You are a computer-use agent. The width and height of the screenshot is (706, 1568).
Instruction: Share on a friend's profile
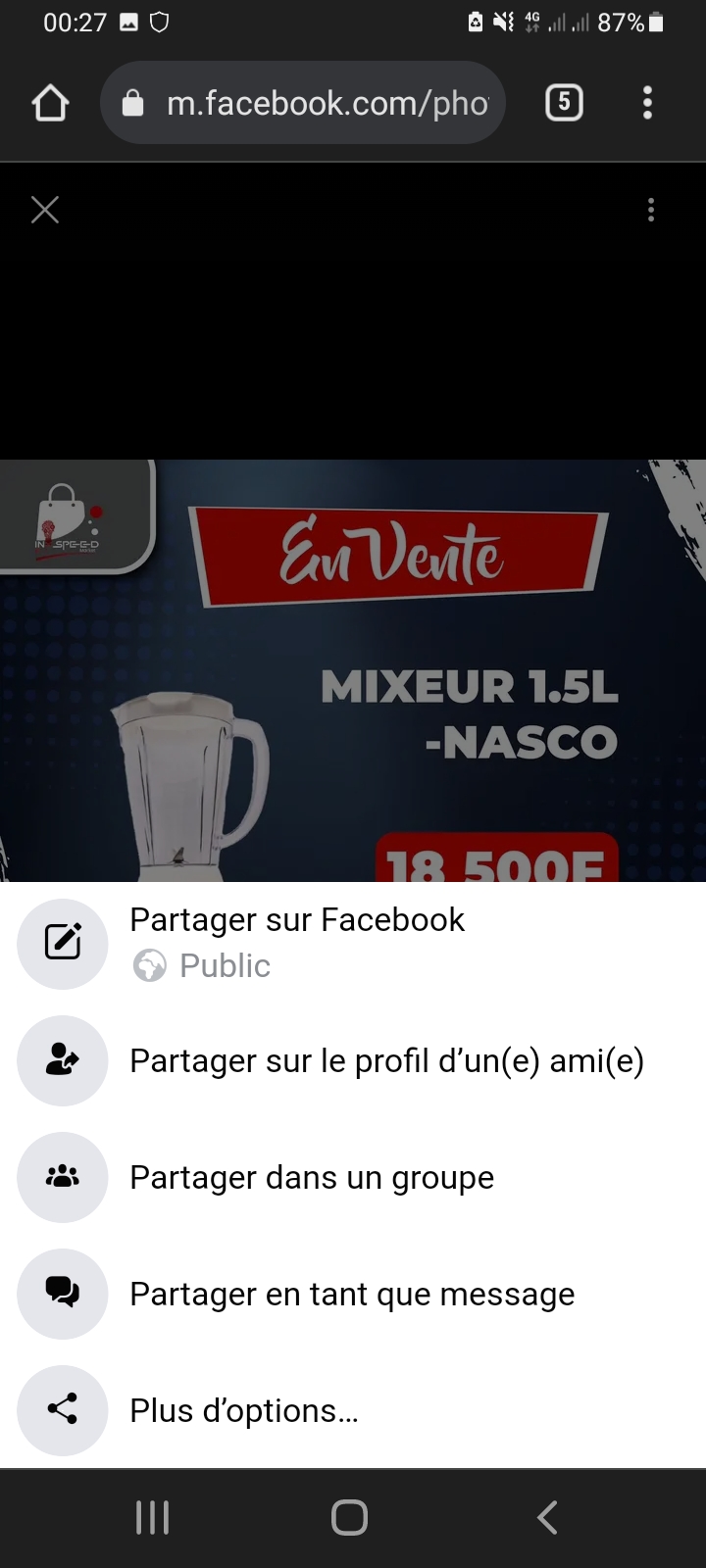pos(386,1061)
